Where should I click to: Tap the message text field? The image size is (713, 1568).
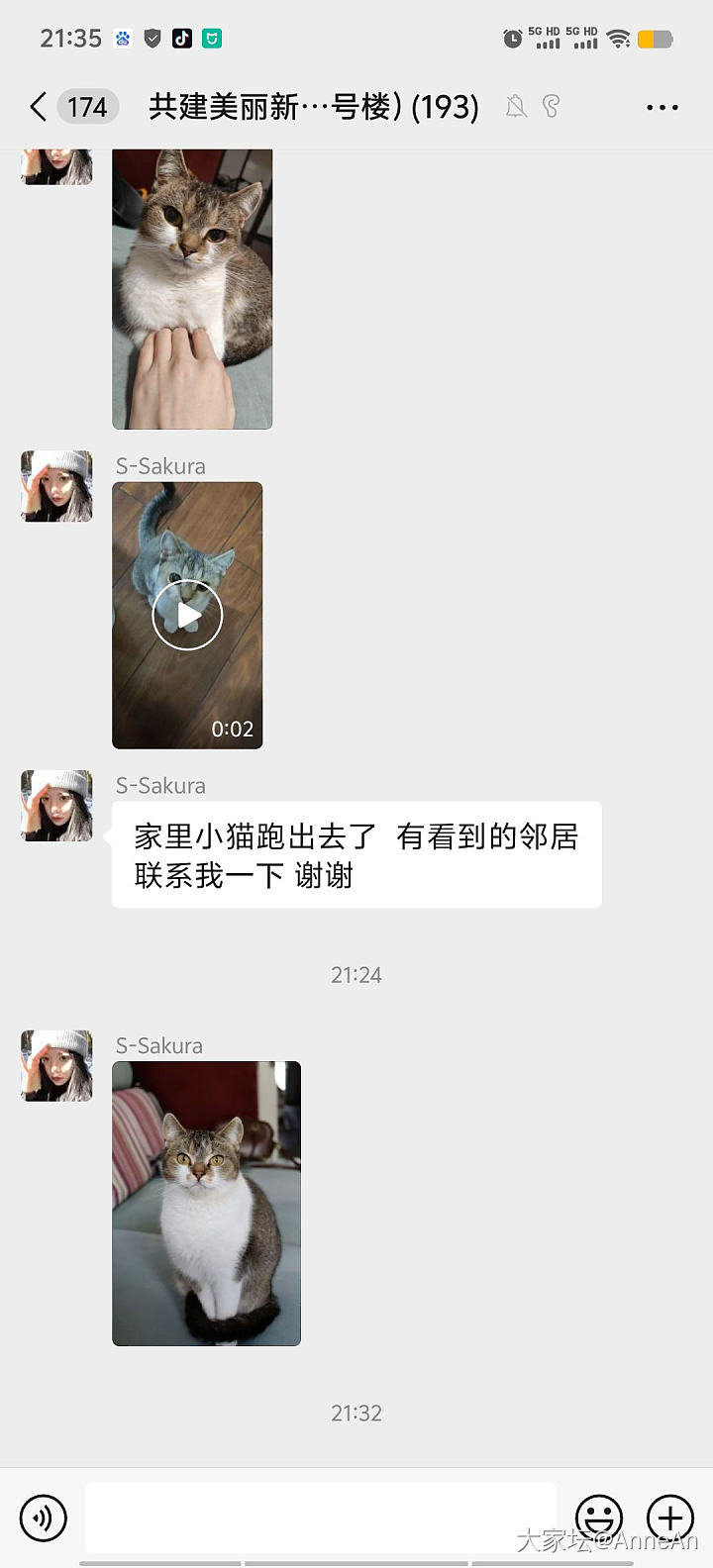(320, 1518)
